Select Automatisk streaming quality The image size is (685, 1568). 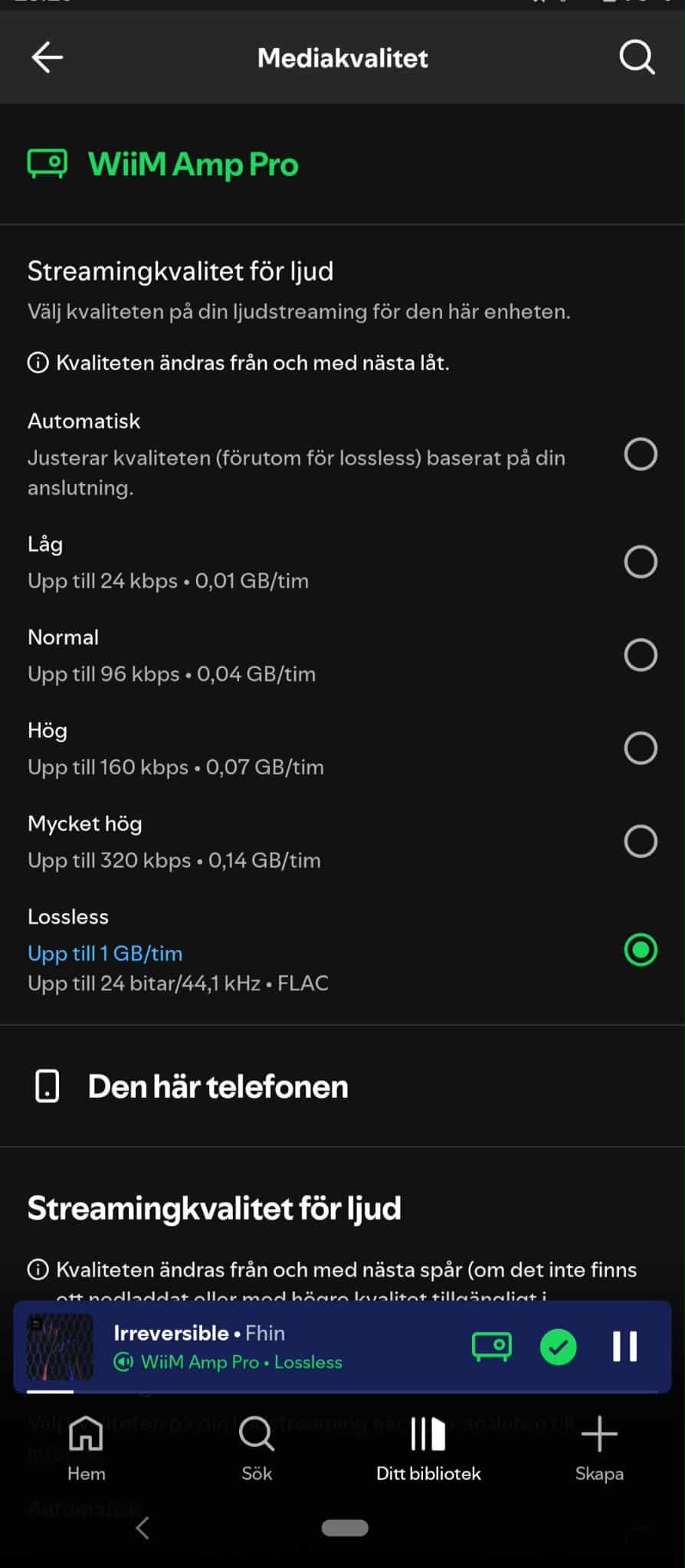(641, 454)
